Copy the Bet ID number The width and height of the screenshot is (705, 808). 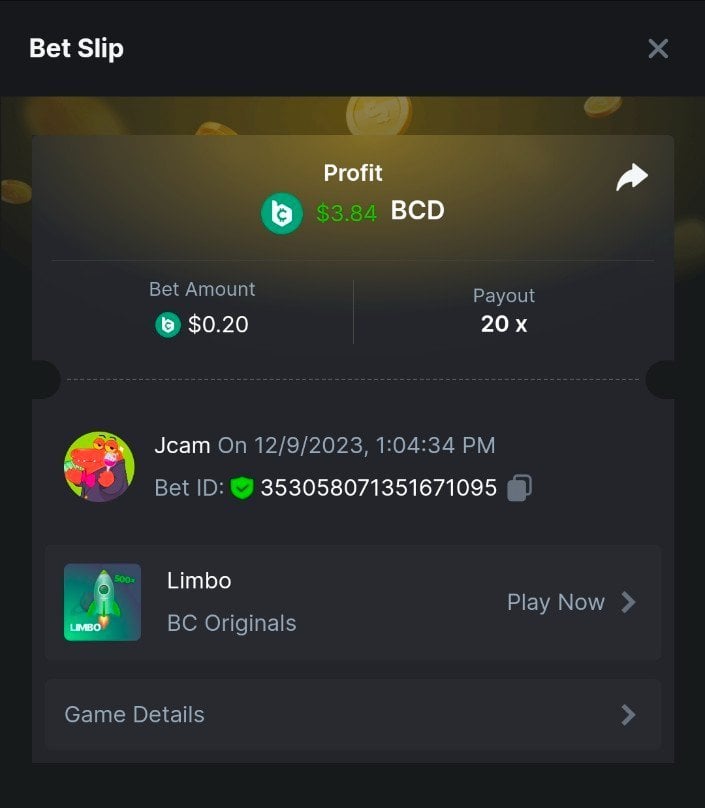(x=519, y=488)
